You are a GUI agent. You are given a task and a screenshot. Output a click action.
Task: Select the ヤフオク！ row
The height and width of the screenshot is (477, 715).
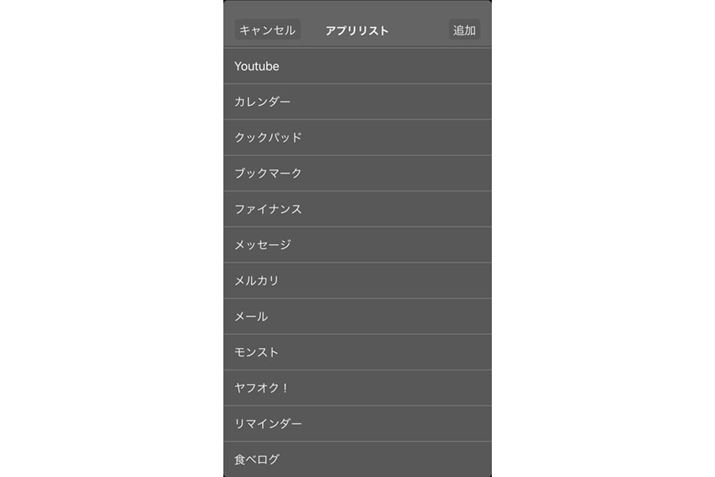[x=357, y=388]
